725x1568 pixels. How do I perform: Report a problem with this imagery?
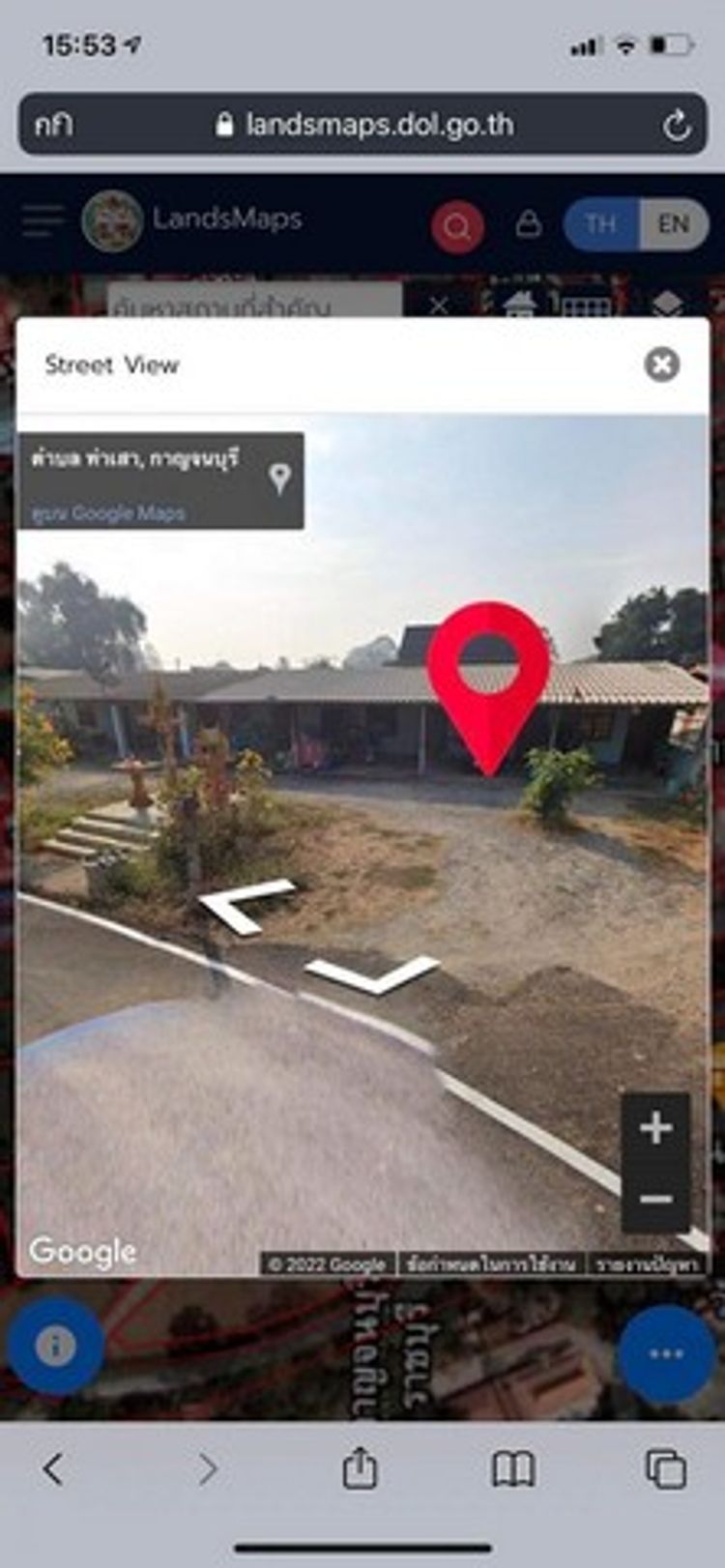pos(647,1263)
